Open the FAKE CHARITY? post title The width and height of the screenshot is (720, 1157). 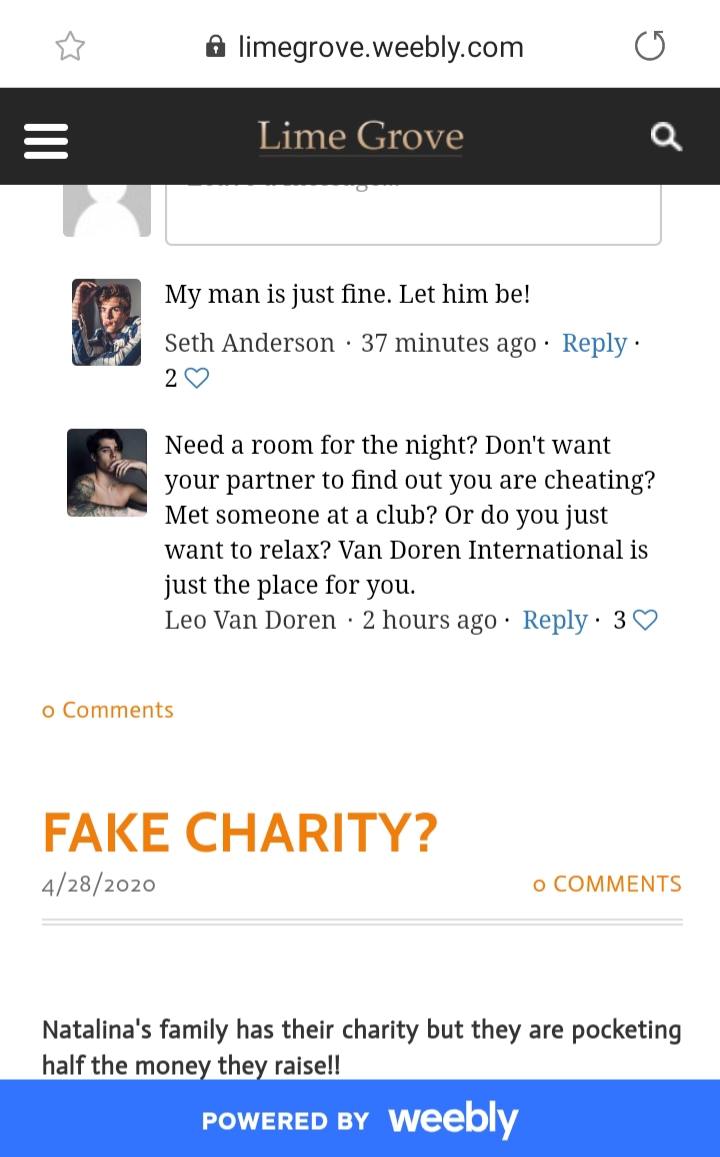pos(240,832)
